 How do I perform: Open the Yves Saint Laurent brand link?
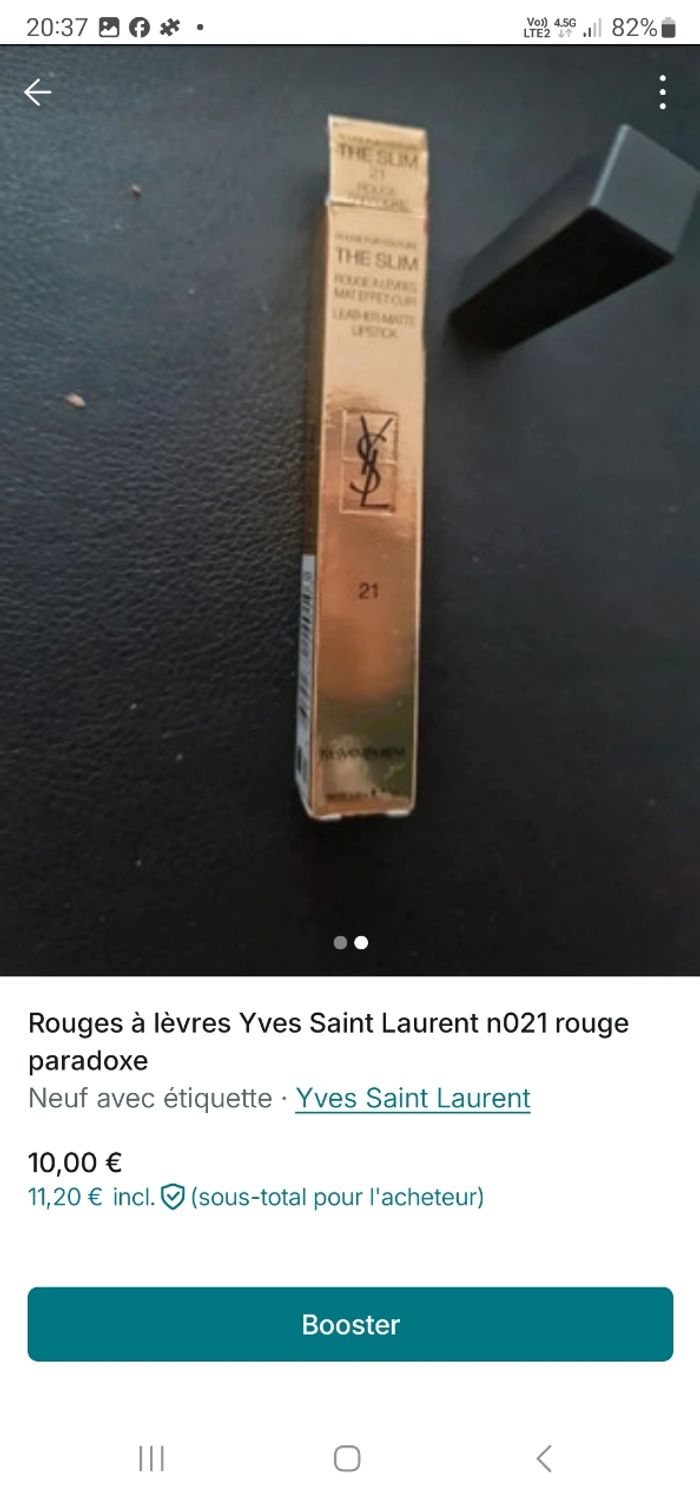(x=412, y=1098)
